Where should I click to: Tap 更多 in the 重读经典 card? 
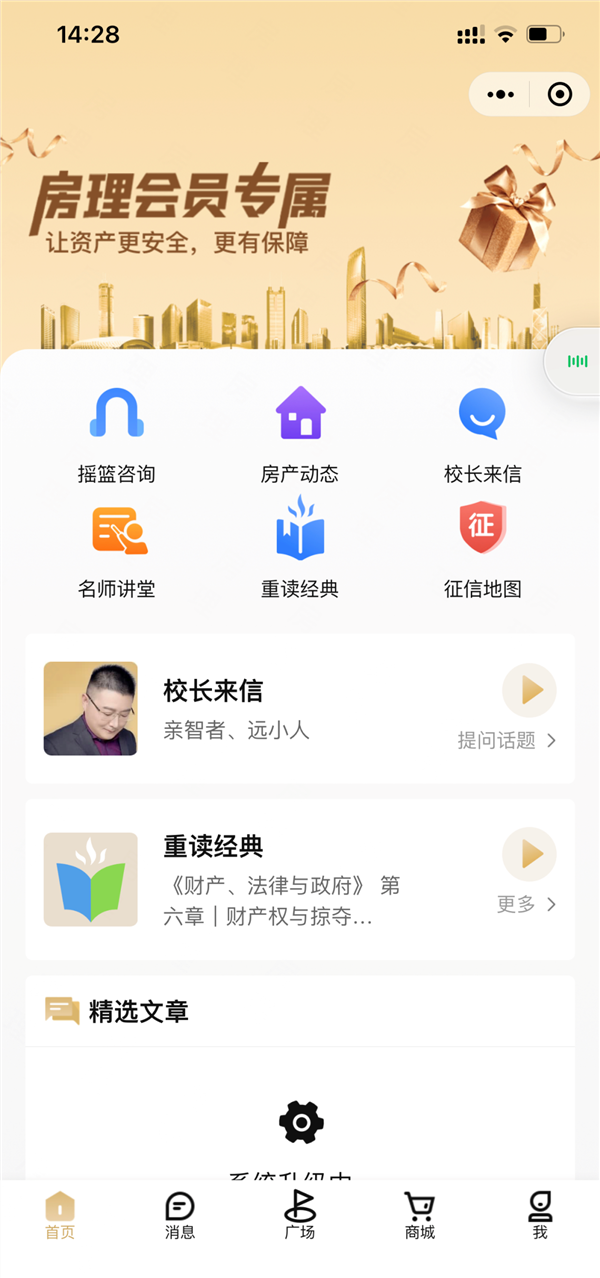coord(526,904)
